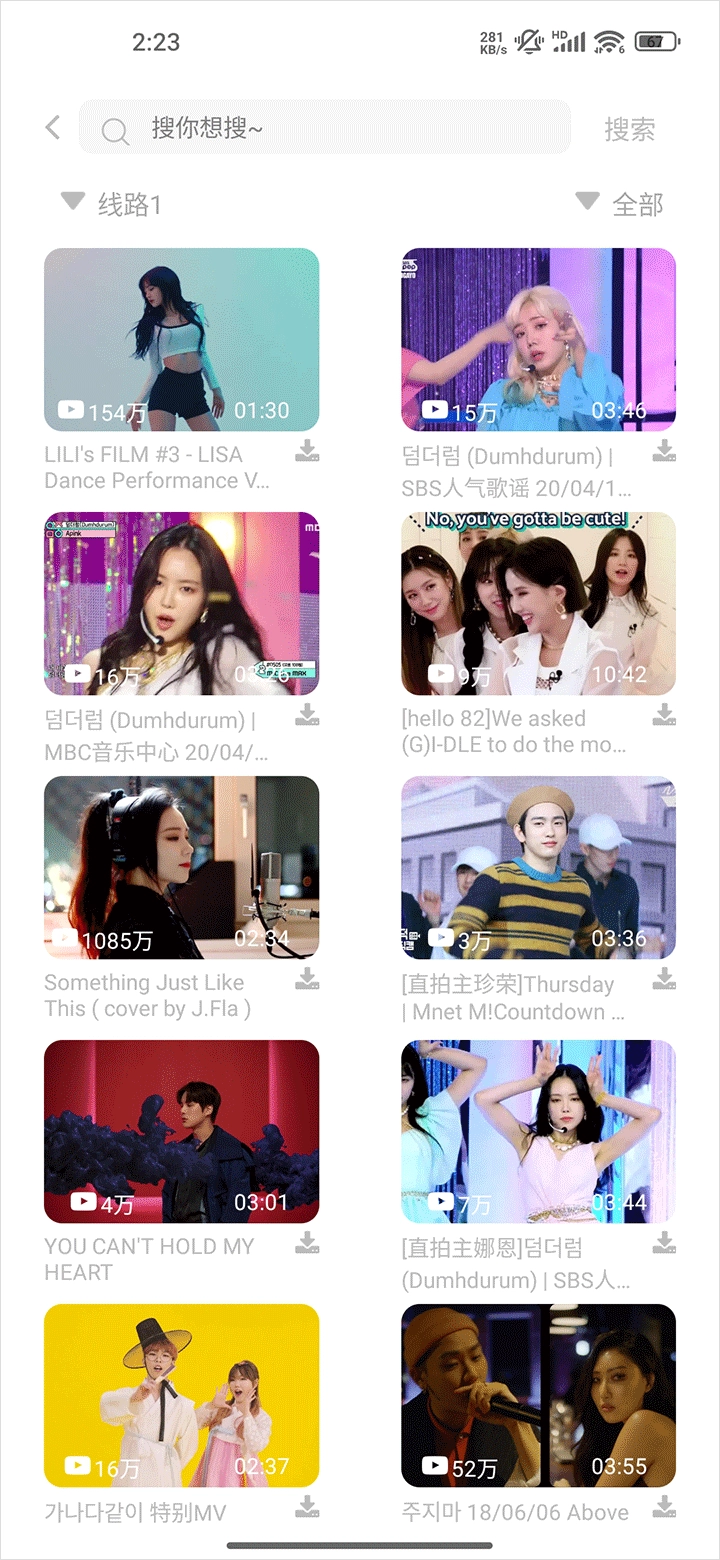Tap the 搜你想搜 search field
The image size is (720, 1560).
coord(325,128)
